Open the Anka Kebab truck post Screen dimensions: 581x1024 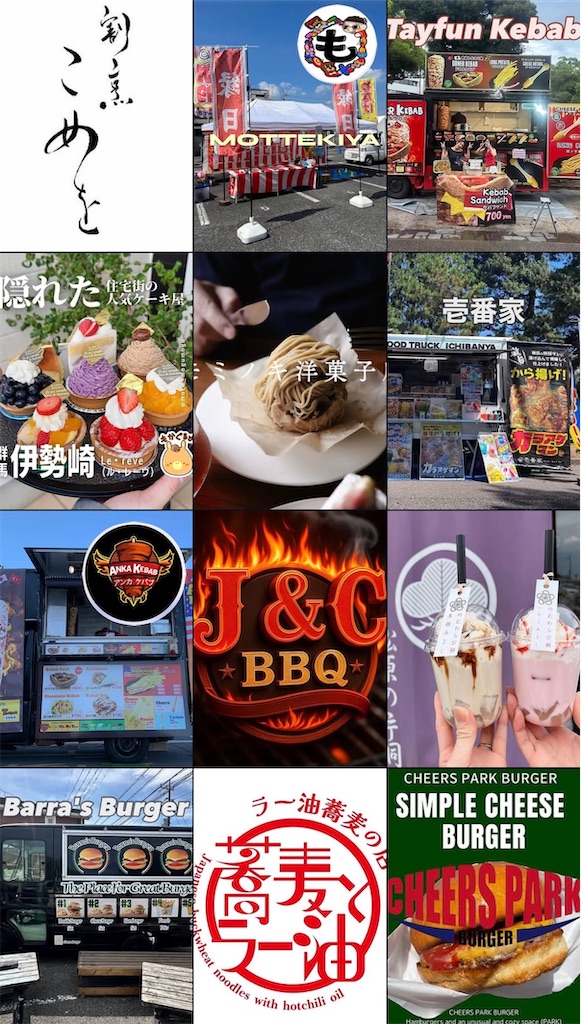click(x=96, y=639)
